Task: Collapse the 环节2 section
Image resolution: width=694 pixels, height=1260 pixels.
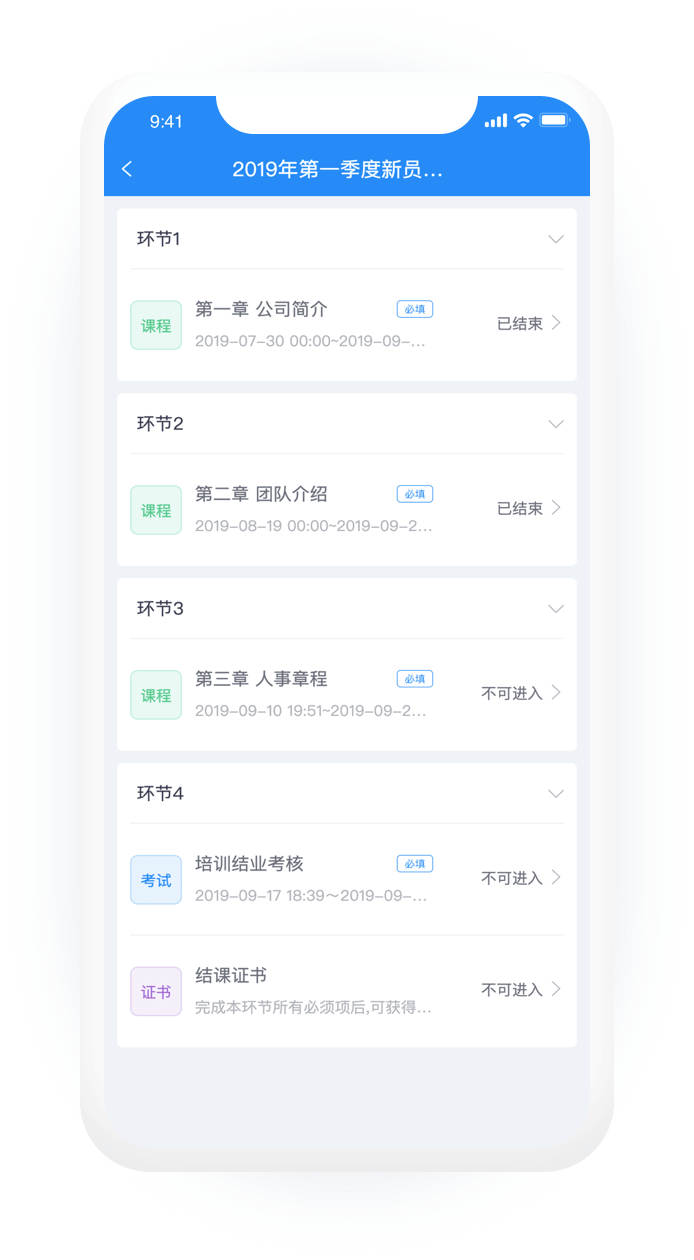Action: click(556, 424)
